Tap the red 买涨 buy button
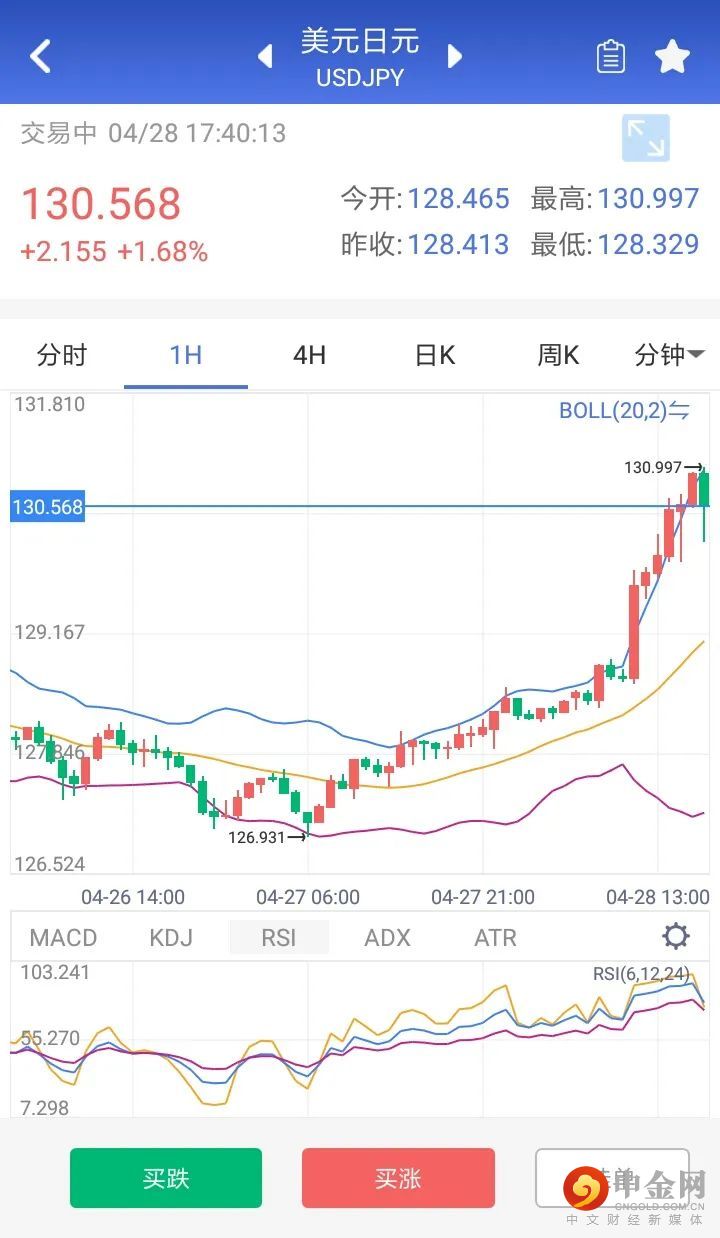Image resolution: width=720 pixels, height=1238 pixels. pos(398,1178)
